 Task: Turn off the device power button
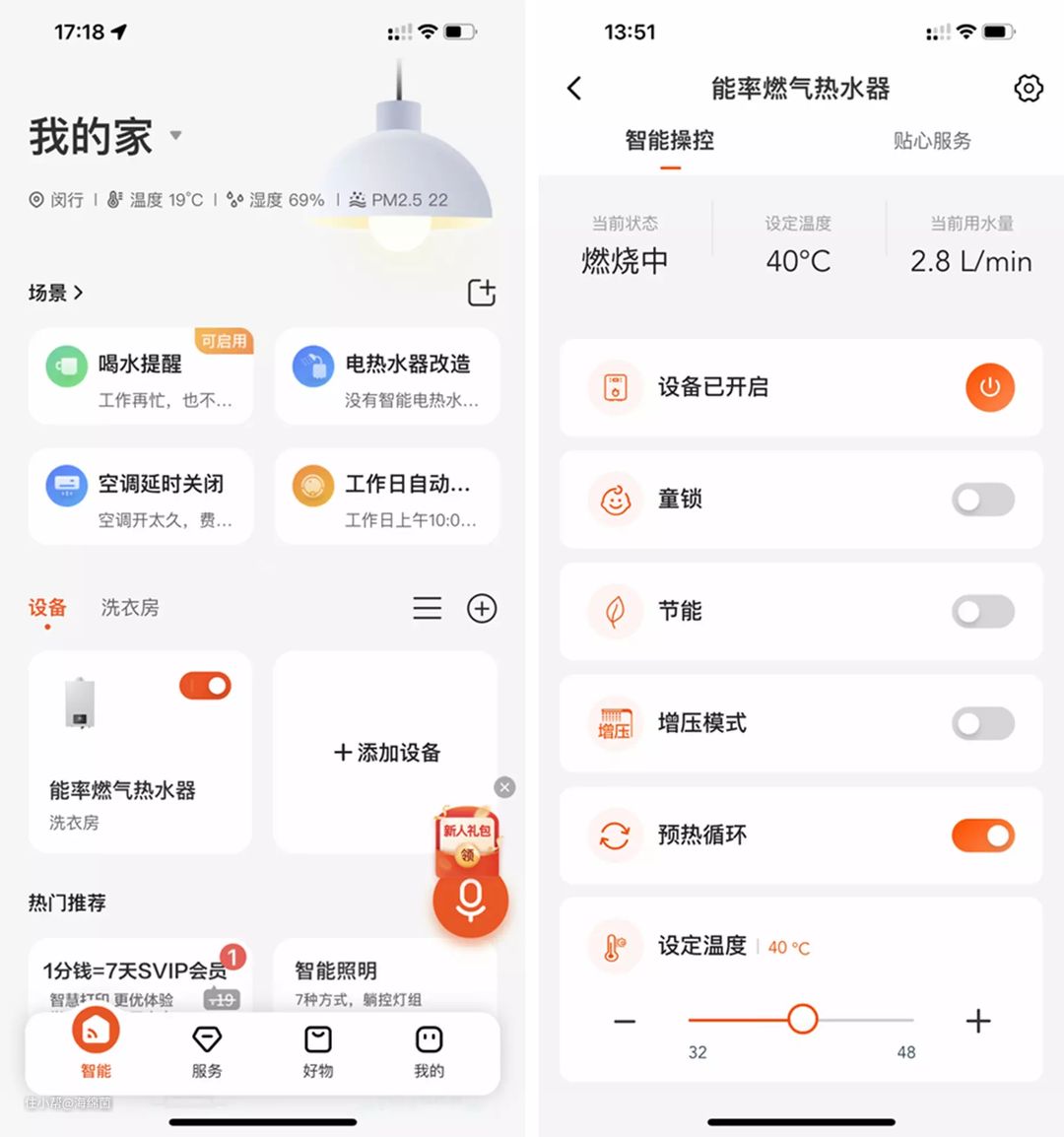click(989, 387)
